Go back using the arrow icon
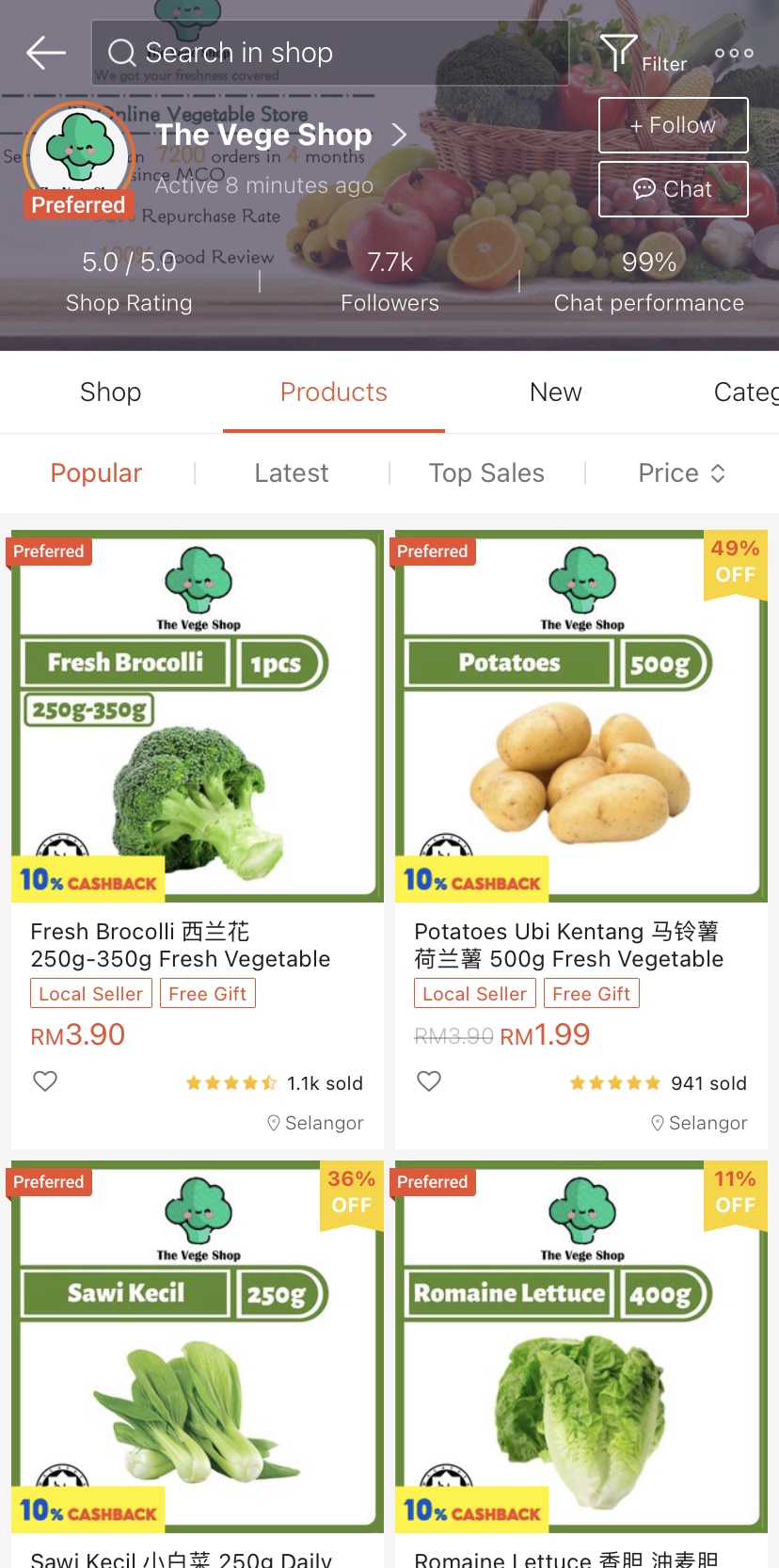 pyautogui.click(x=45, y=53)
